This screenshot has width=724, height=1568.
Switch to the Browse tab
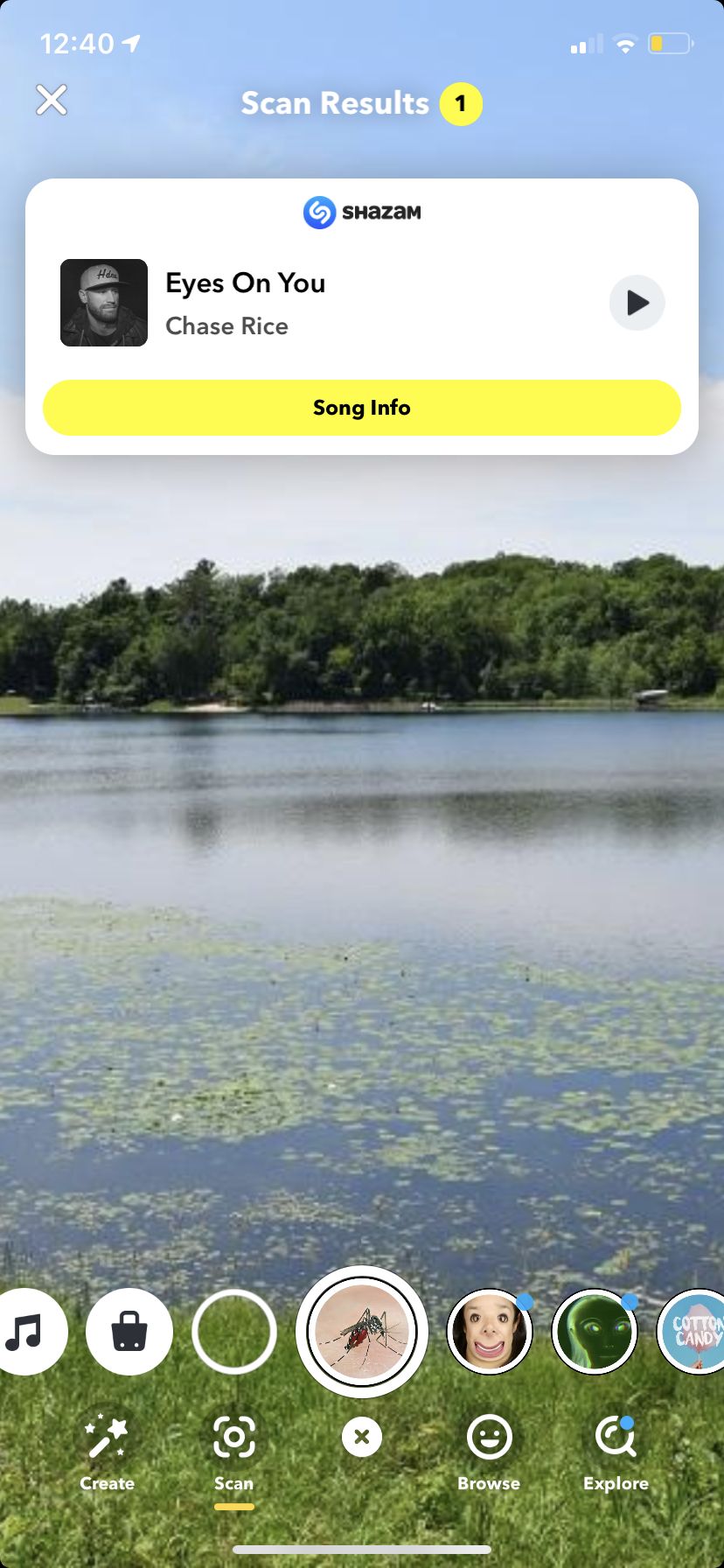[489, 1452]
